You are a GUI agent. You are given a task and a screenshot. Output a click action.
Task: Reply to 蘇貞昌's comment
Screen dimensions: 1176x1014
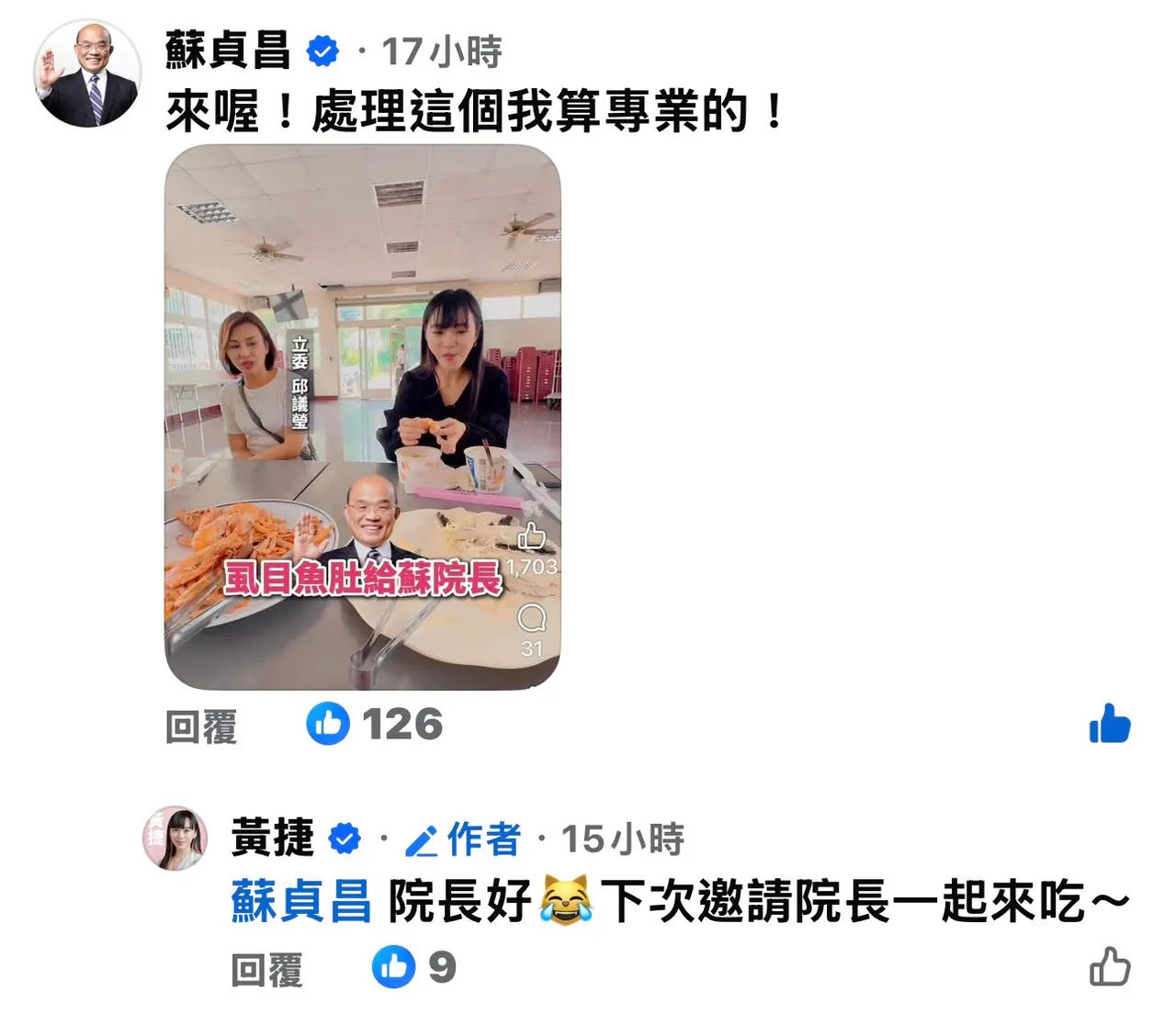point(201,727)
